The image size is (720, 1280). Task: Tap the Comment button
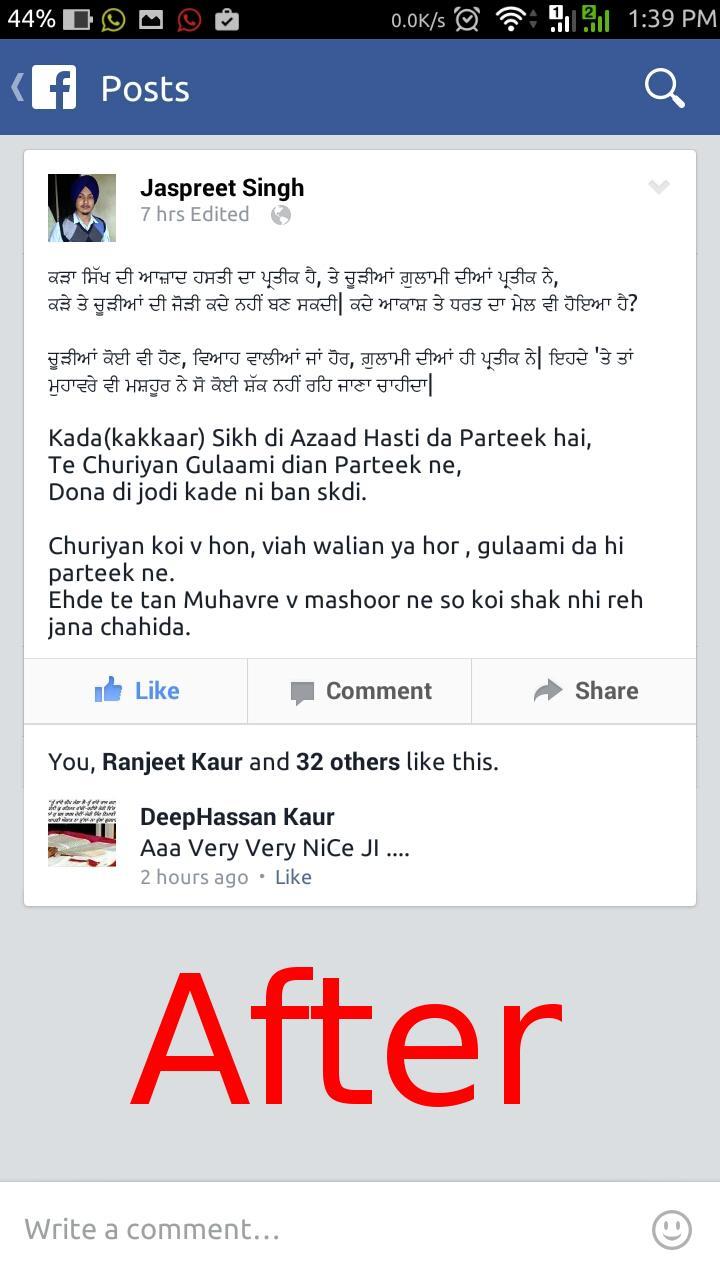[x=360, y=691]
